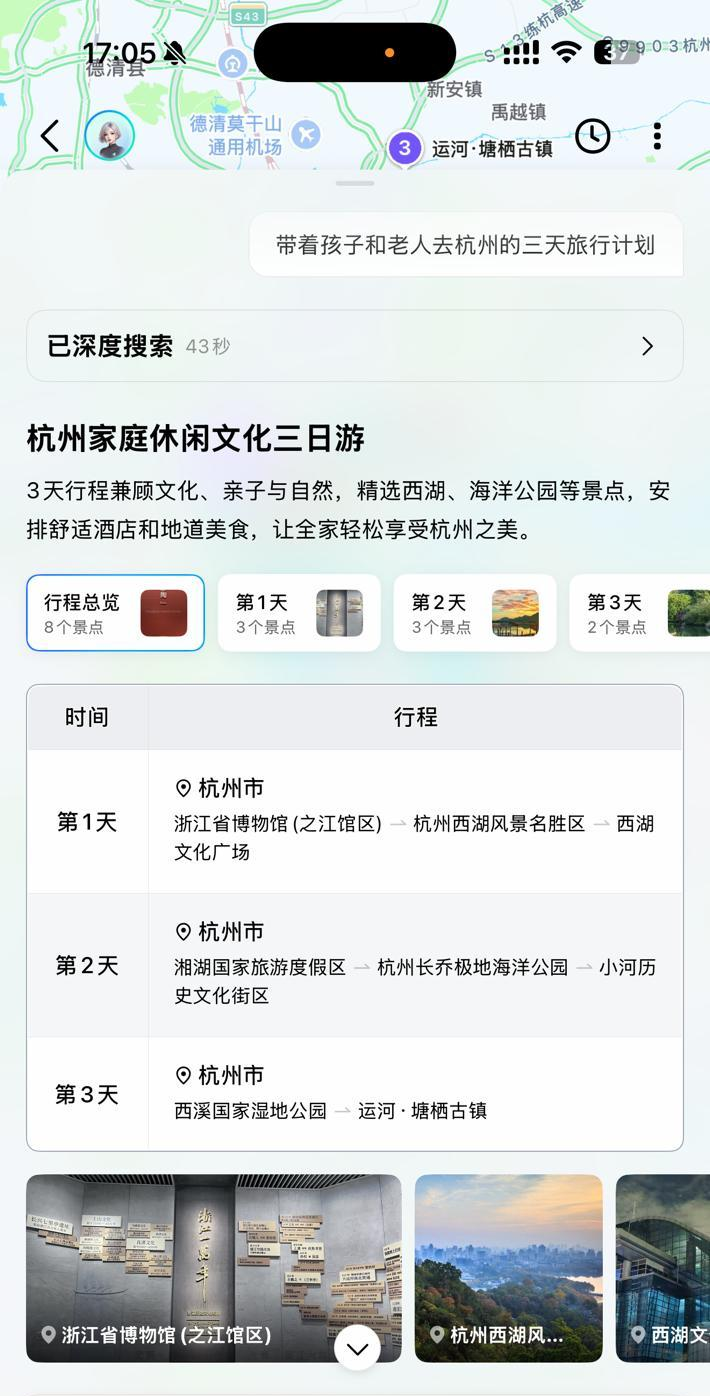Open the three-dot overflow menu
The height and width of the screenshot is (1396, 710).
coord(657,136)
